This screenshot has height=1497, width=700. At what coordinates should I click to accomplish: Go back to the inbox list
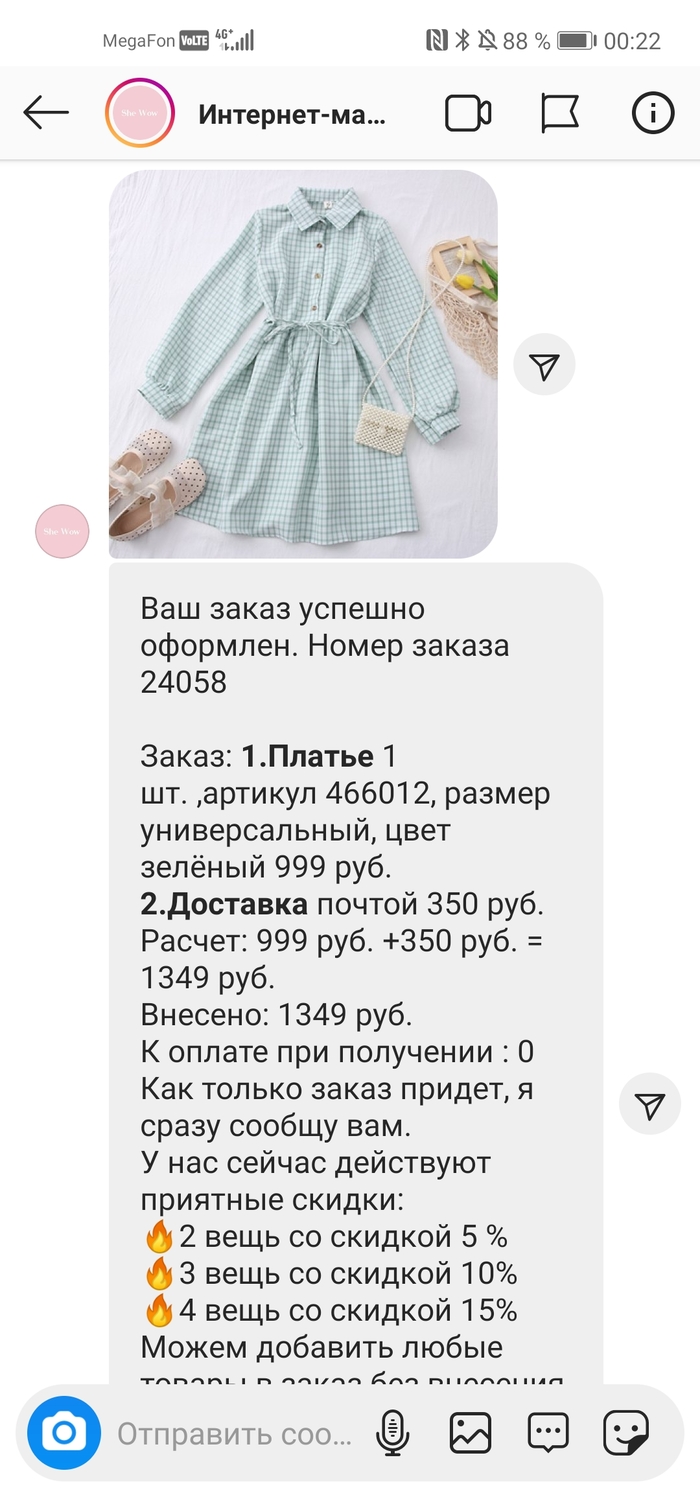coord(46,113)
